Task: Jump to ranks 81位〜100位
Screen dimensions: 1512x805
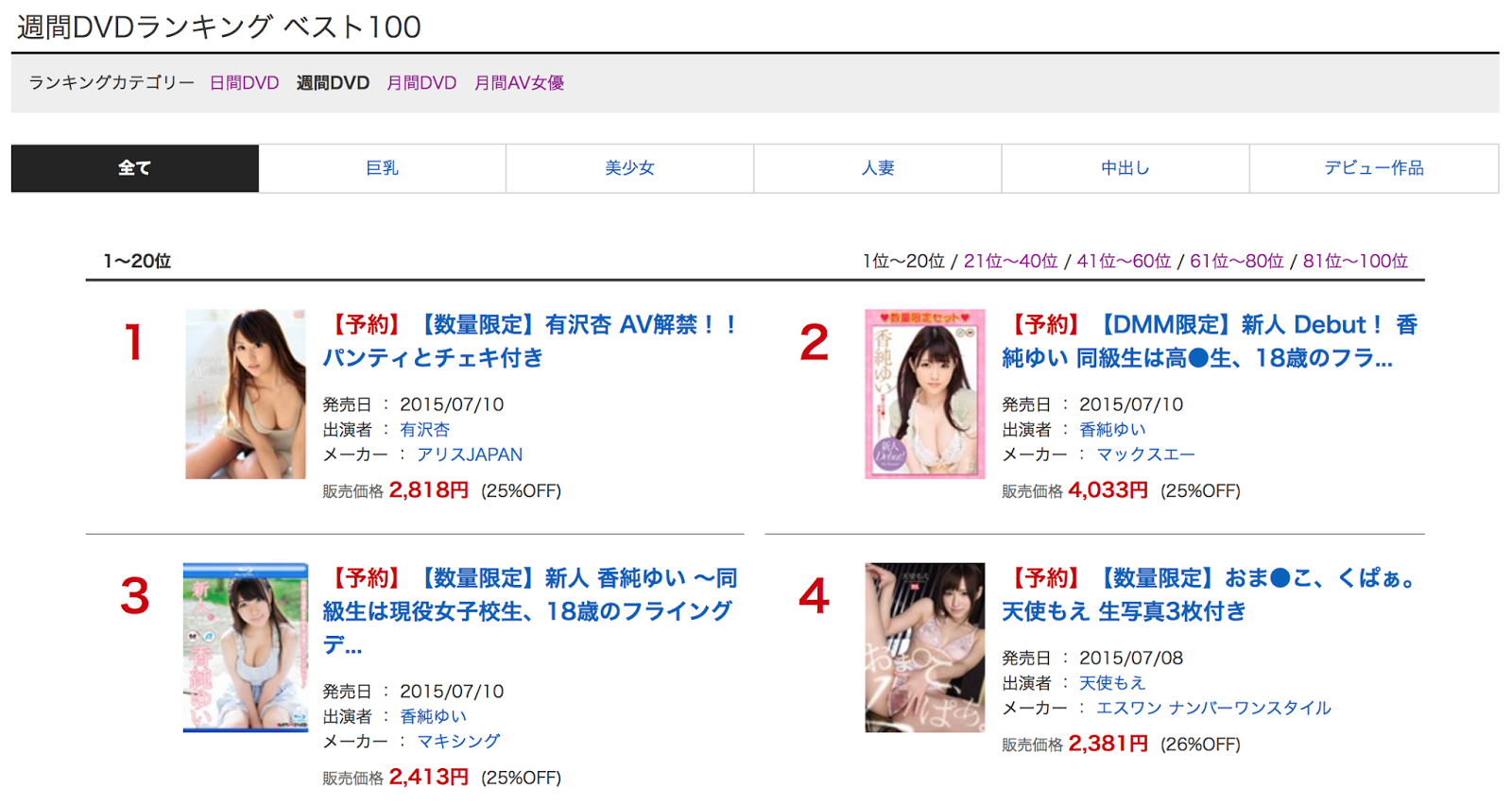Action: (1355, 262)
